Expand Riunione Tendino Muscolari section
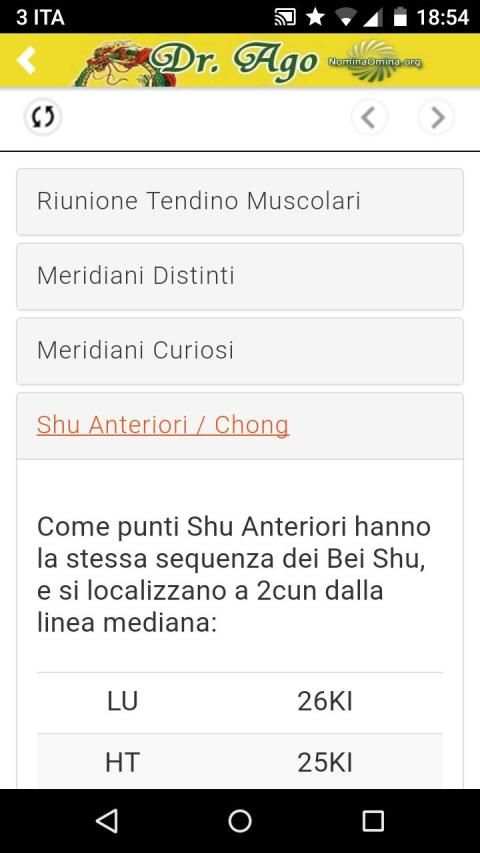 coord(240,202)
